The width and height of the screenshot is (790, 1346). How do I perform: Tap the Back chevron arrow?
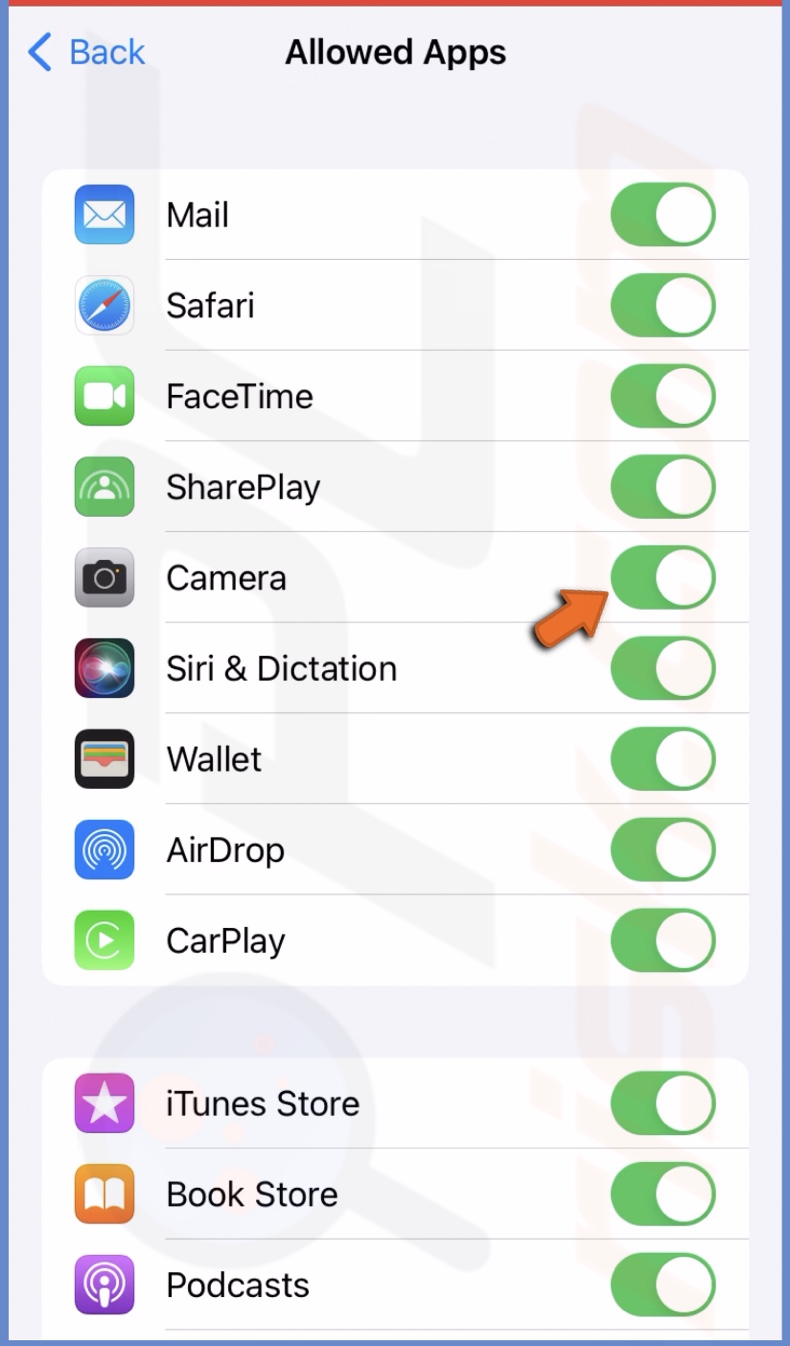(x=39, y=52)
